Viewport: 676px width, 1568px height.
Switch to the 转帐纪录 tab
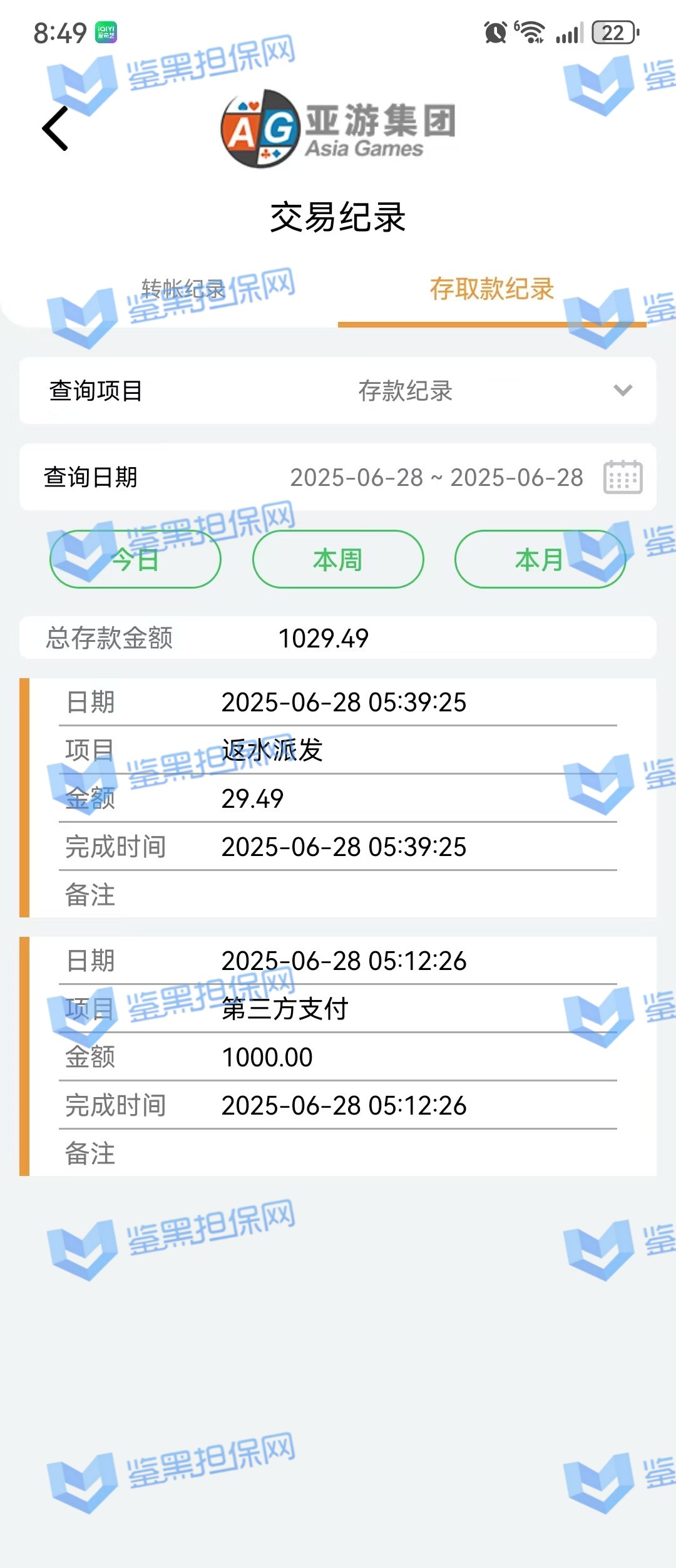pos(183,289)
